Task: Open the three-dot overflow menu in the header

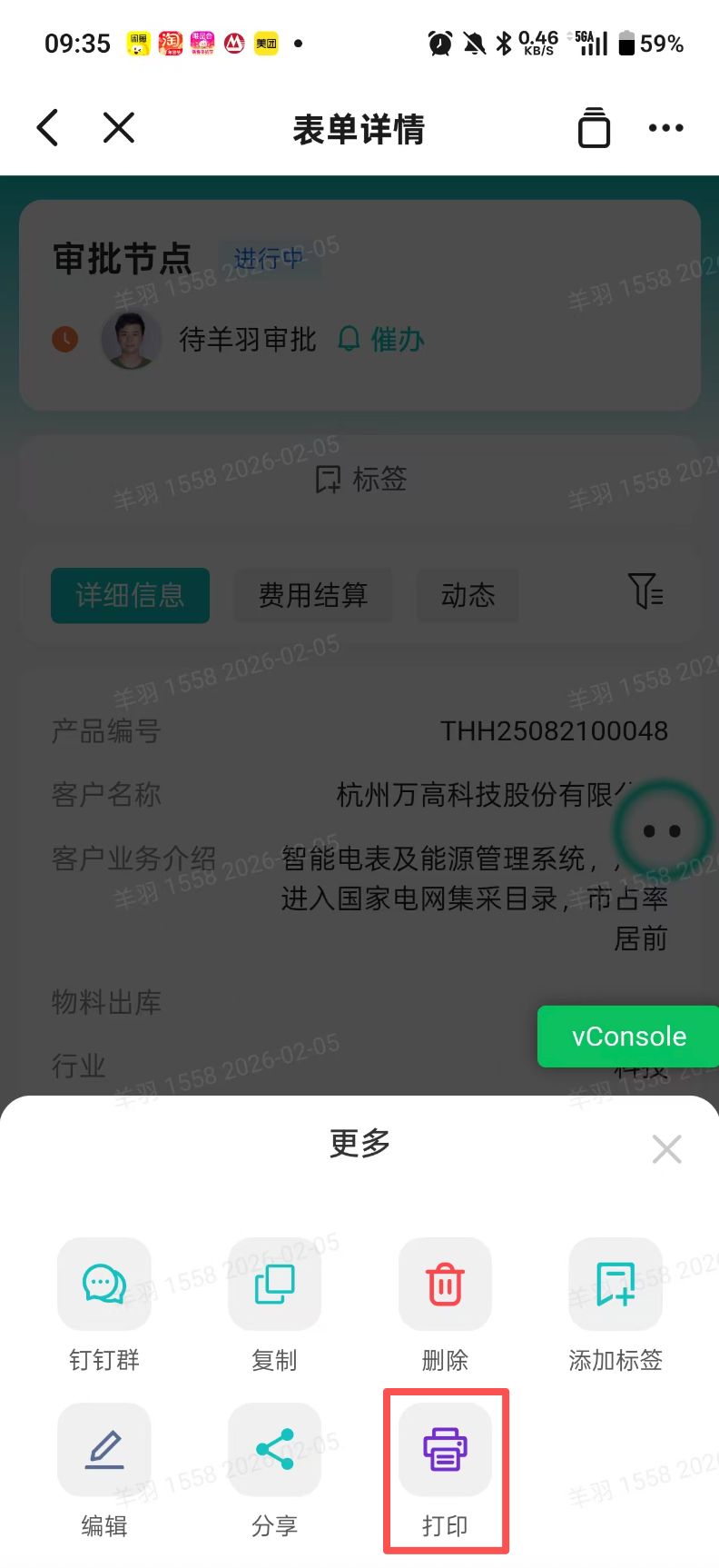Action: click(x=665, y=128)
